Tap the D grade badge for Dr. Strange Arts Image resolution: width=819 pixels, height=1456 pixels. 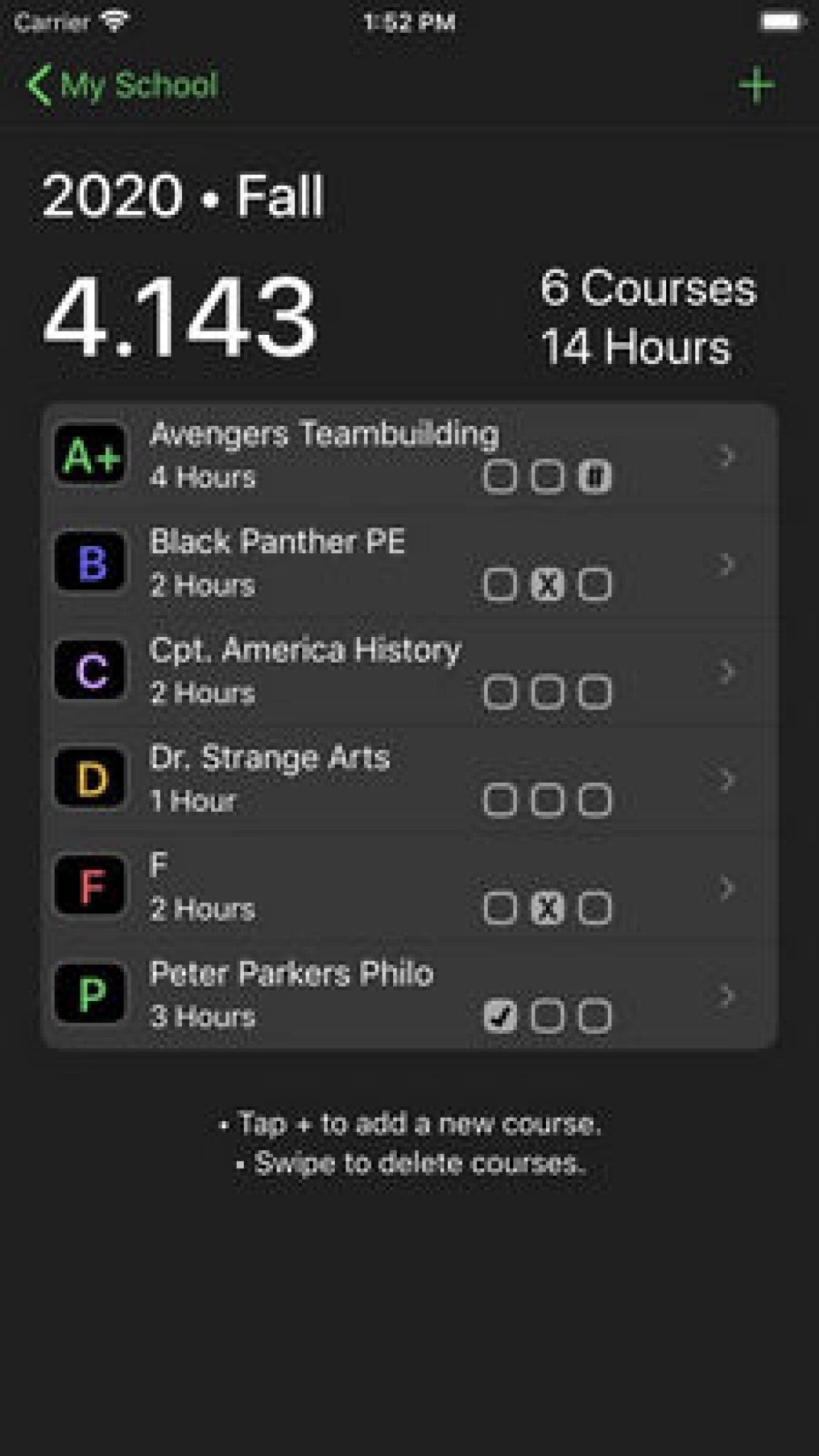pyautogui.click(x=90, y=778)
